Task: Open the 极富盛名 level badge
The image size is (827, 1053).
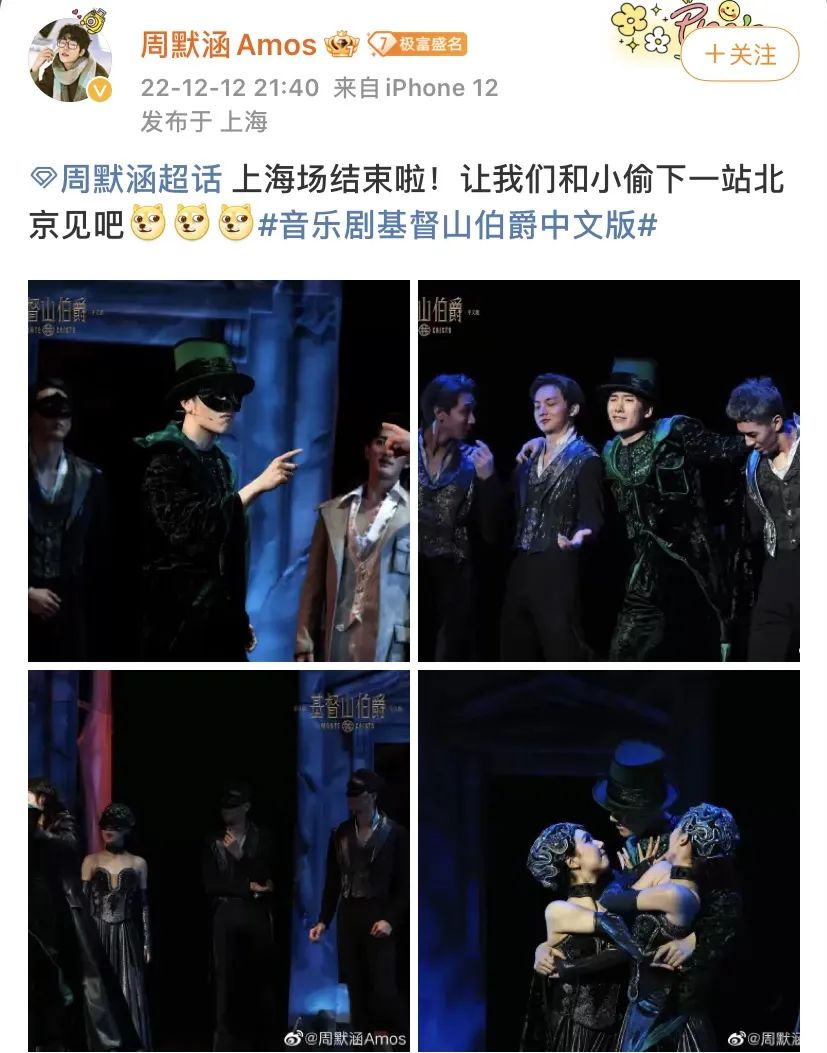Action: click(417, 45)
